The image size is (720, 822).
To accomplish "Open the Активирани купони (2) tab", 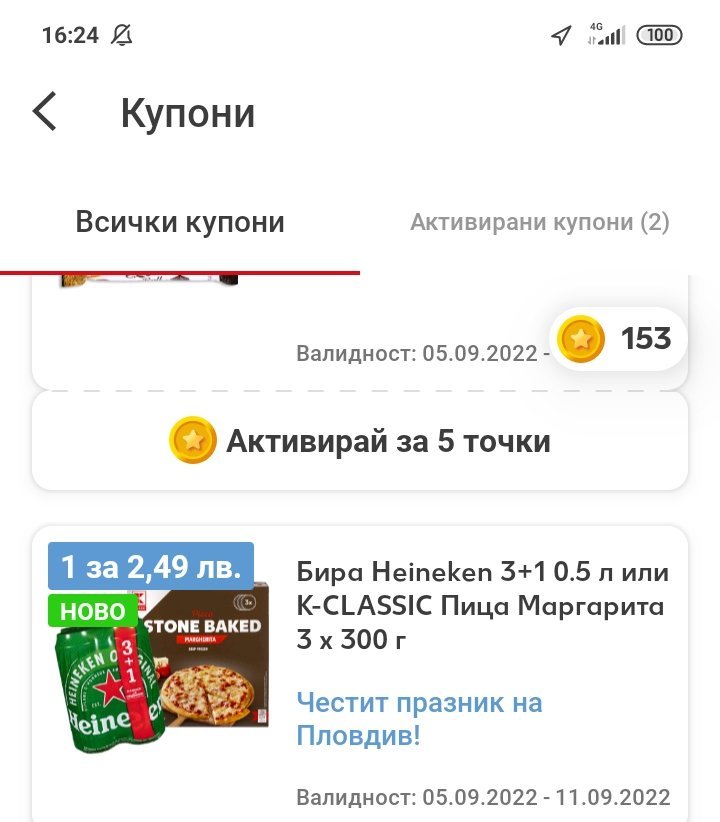I will [539, 222].
